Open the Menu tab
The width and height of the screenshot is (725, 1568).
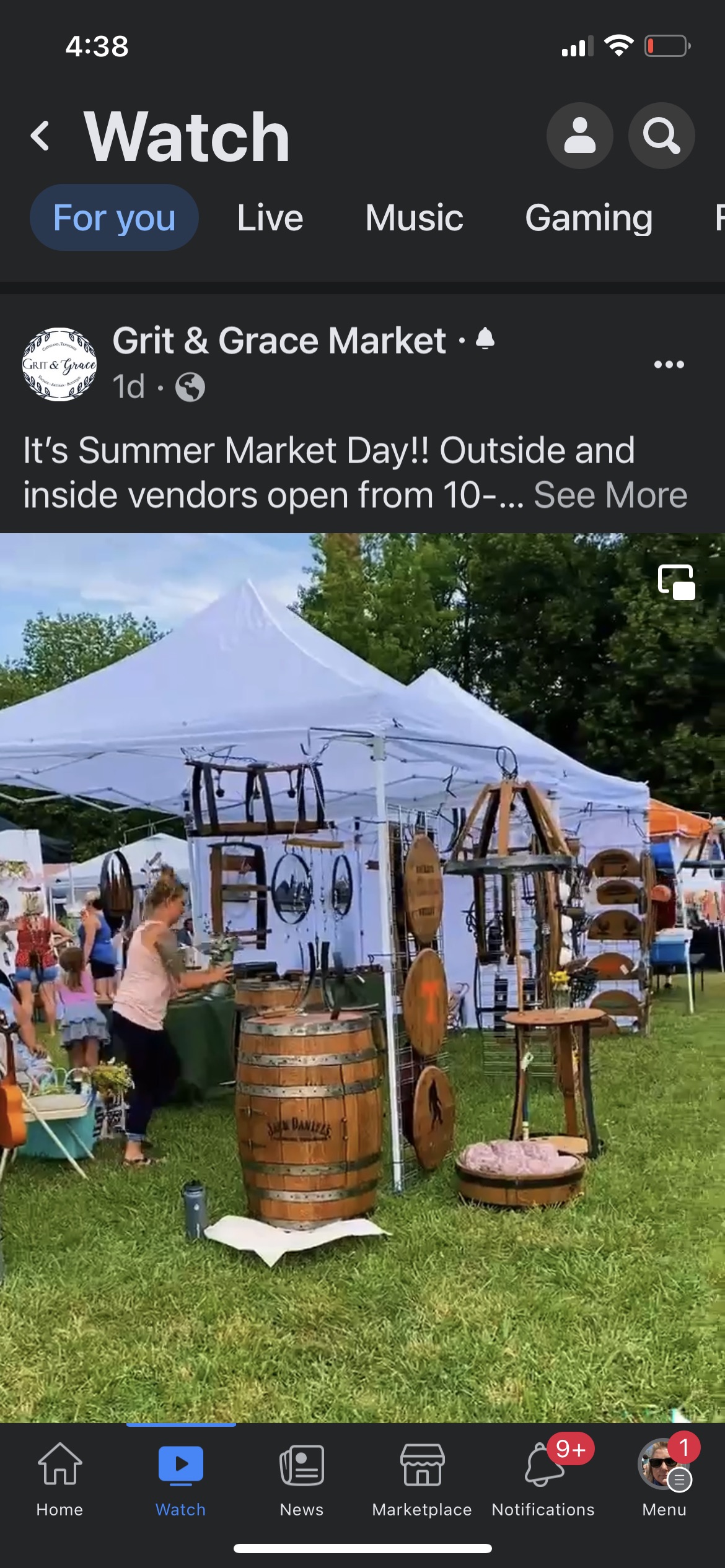pyautogui.click(x=664, y=1477)
